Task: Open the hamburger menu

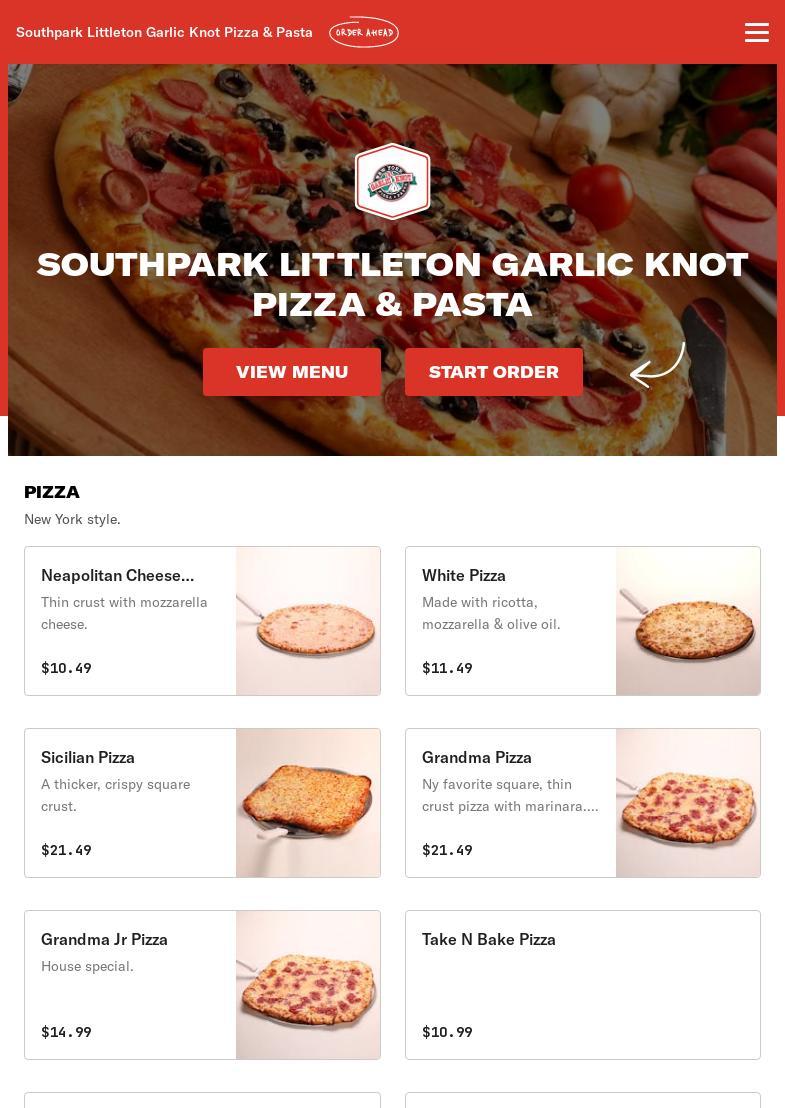Action: (x=757, y=32)
